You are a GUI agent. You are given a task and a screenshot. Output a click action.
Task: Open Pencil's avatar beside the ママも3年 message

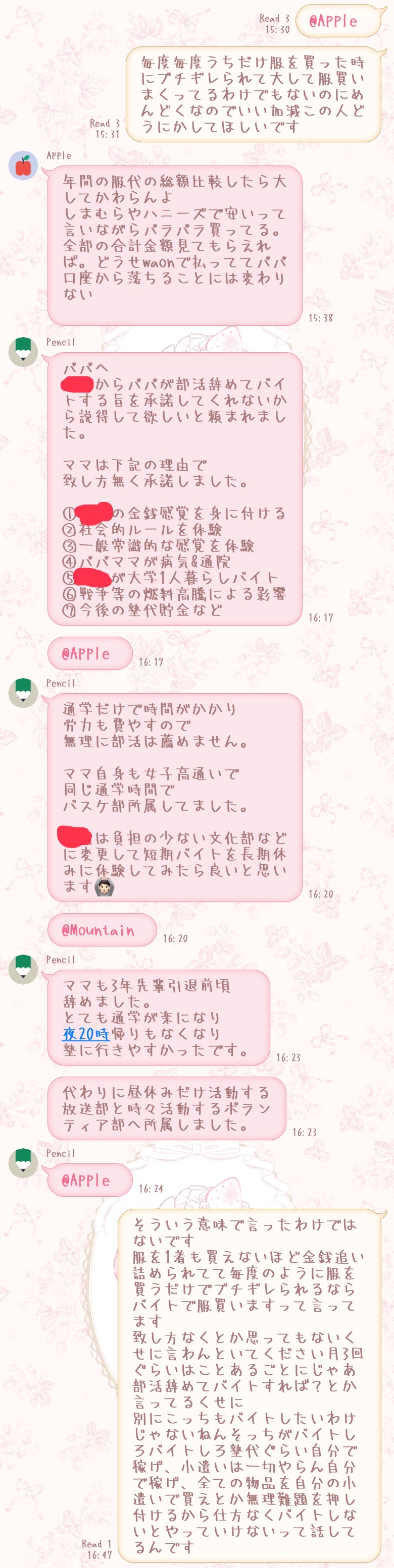click(23, 969)
